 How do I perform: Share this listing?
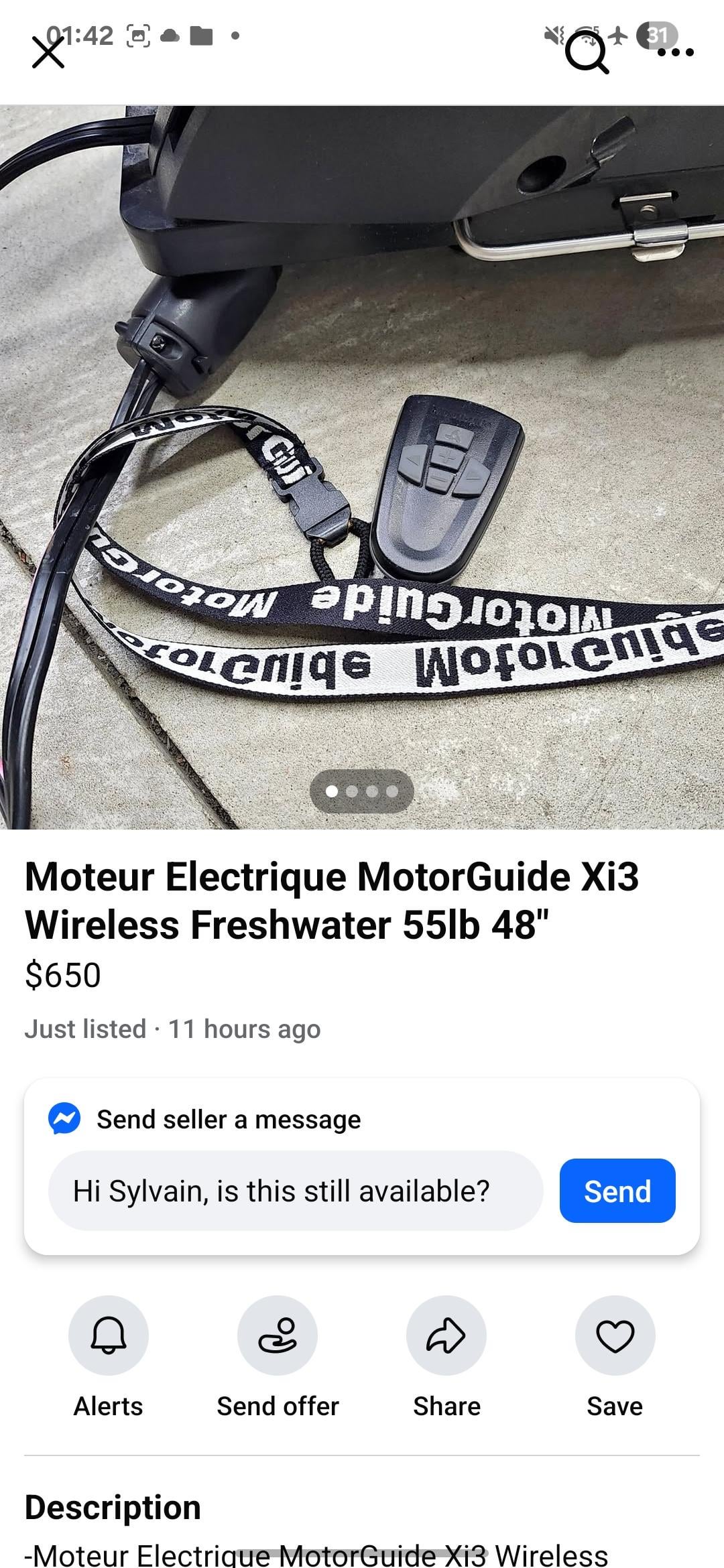446,1335
